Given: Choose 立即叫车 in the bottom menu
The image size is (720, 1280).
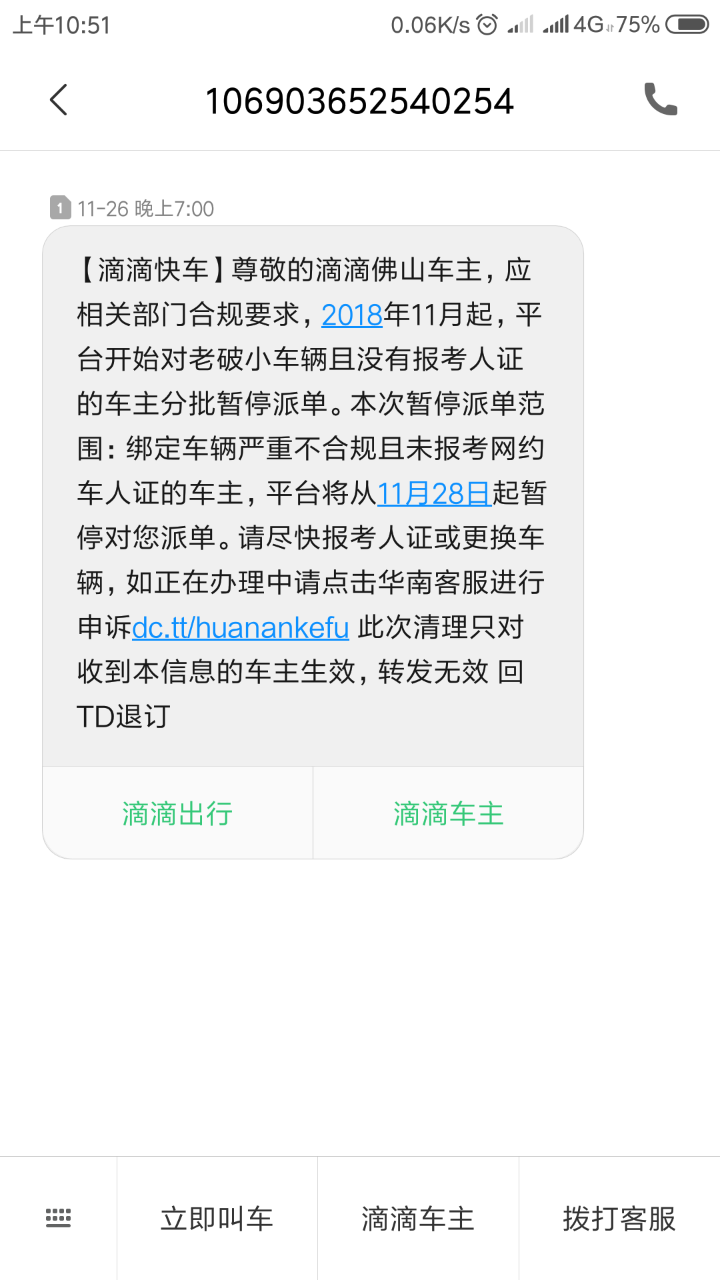Looking at the screenshot, I should coord(217,1218).
